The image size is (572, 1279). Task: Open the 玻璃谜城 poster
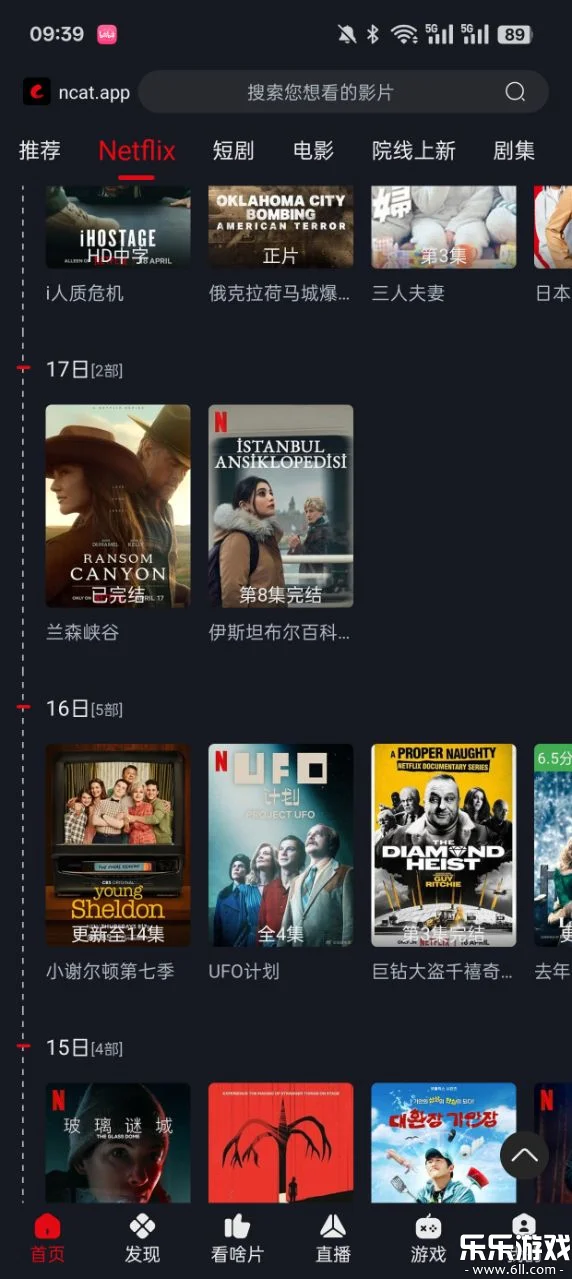pyautogui.click(x=118, y=1143)
